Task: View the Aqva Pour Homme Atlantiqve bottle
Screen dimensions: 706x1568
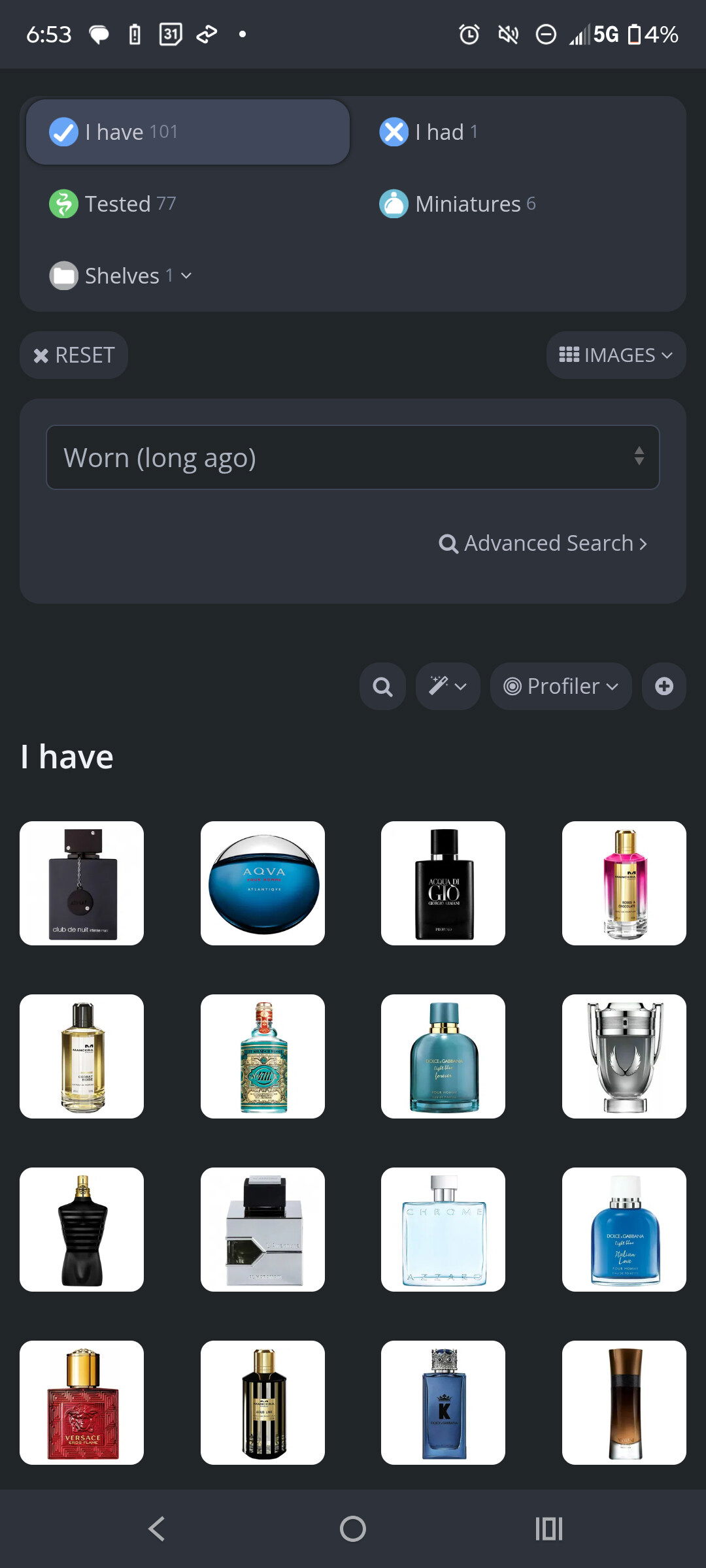Action: [x=263, y=883]
